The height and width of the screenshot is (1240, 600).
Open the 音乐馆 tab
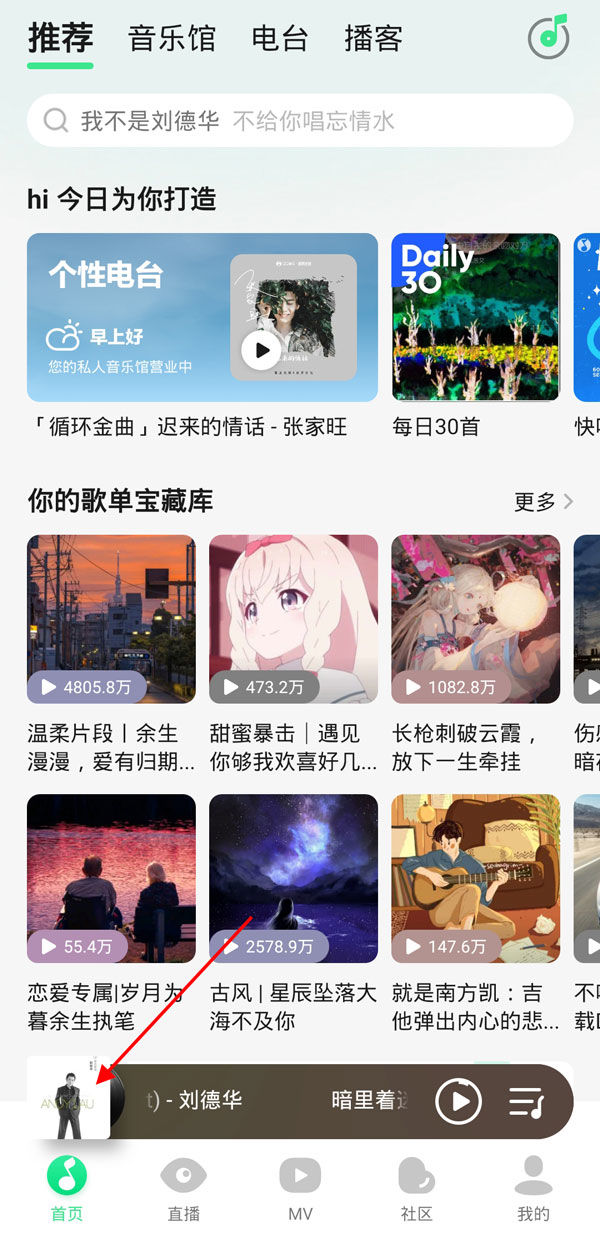pyautogui.click(x=172, y=39)
